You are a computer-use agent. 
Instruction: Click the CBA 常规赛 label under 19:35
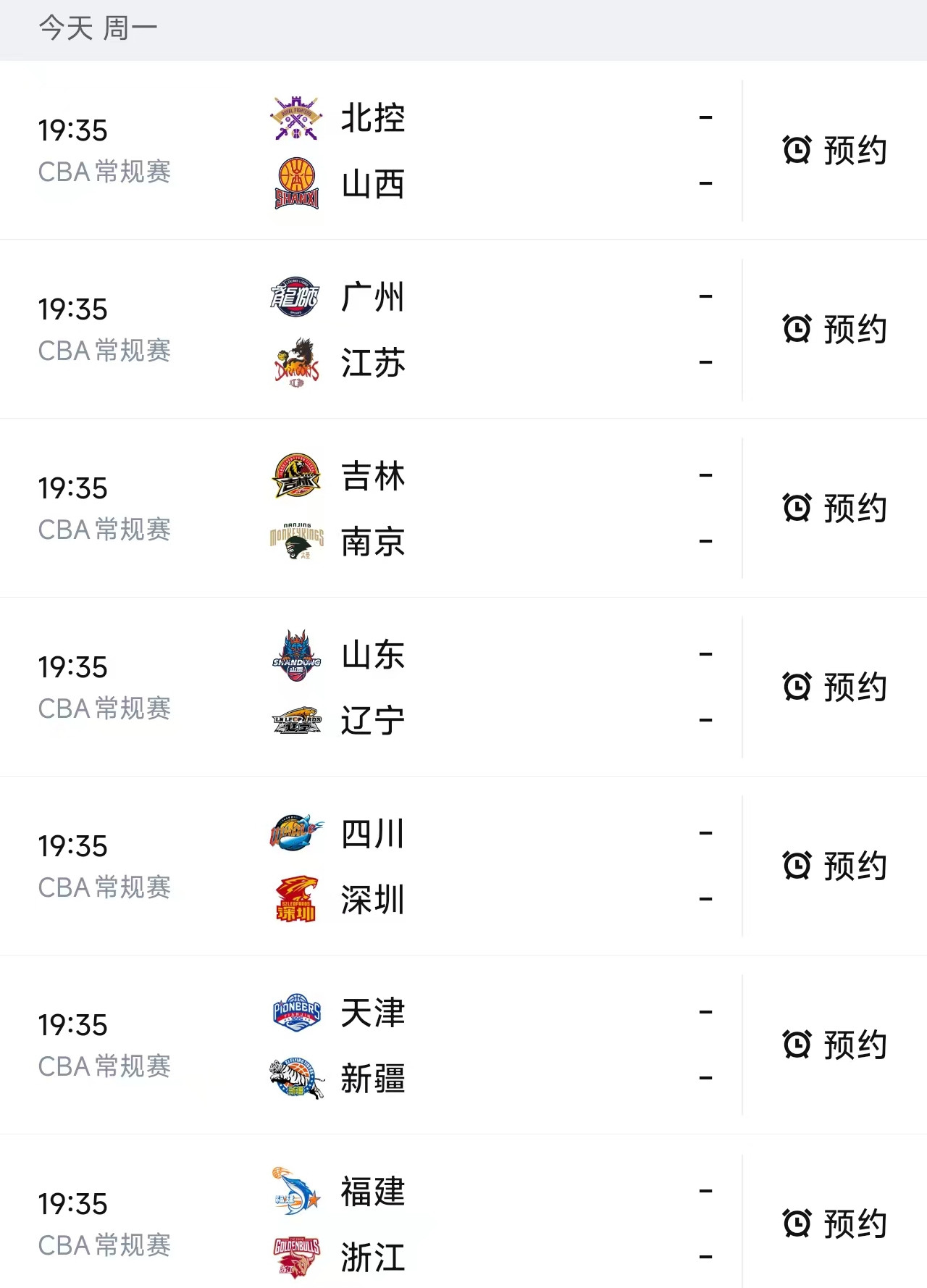pos(105,172)
